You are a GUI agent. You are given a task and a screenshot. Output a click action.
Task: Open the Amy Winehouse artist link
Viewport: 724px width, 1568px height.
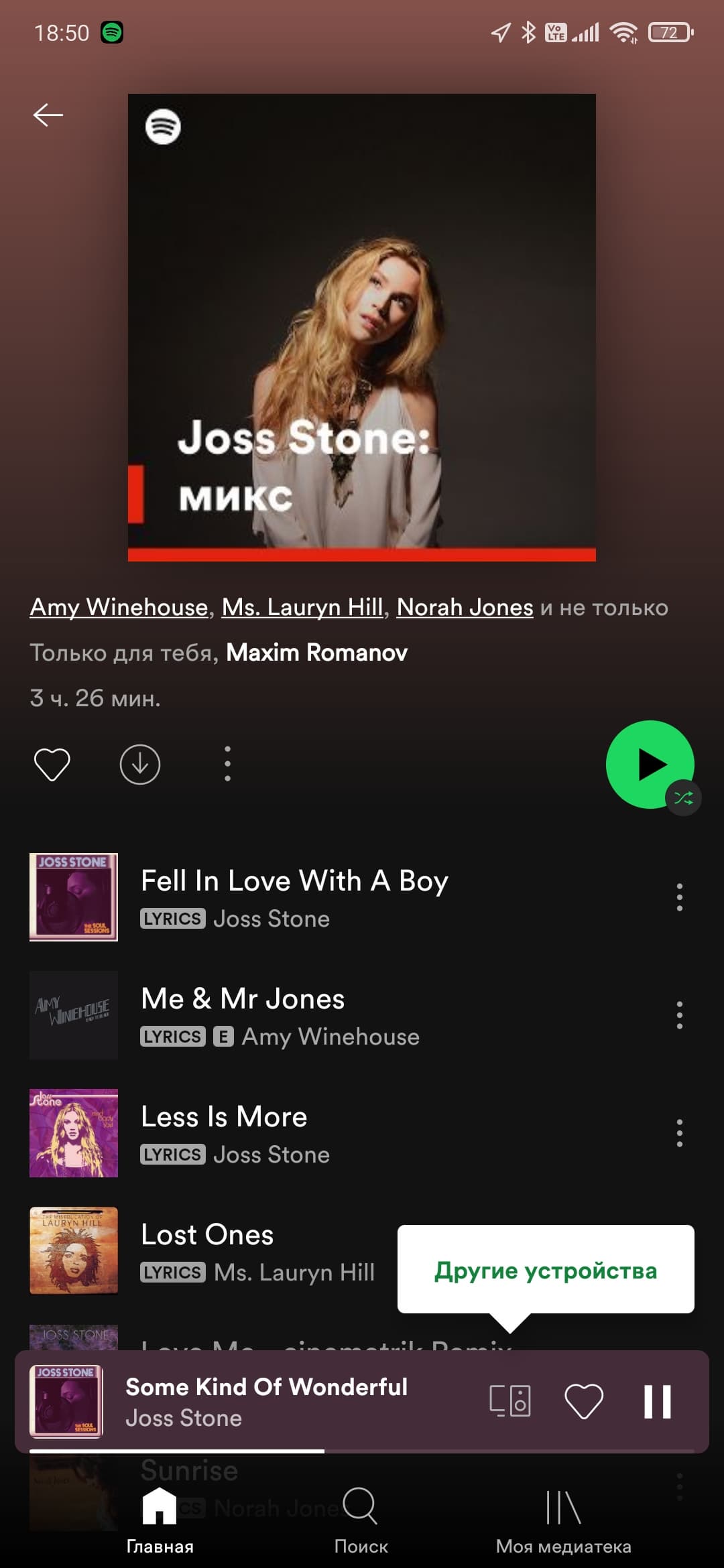(x=119, y=607)
